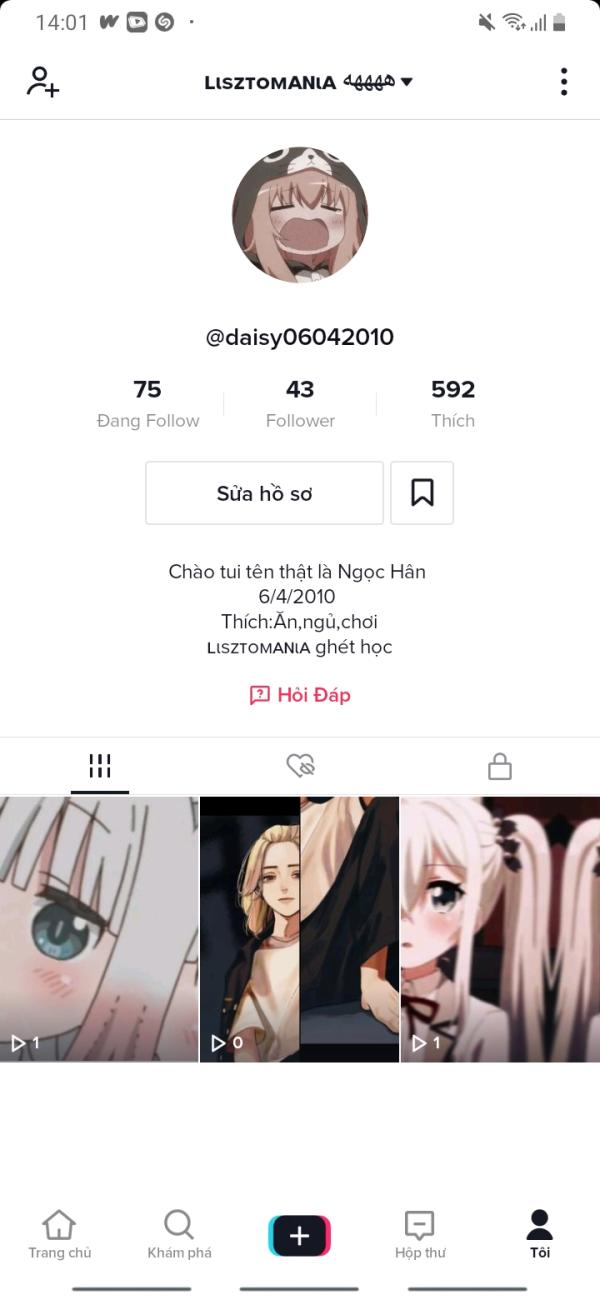Open the Hộp thư inbox tab
600x1300 pixels.
click(420, 1235)
